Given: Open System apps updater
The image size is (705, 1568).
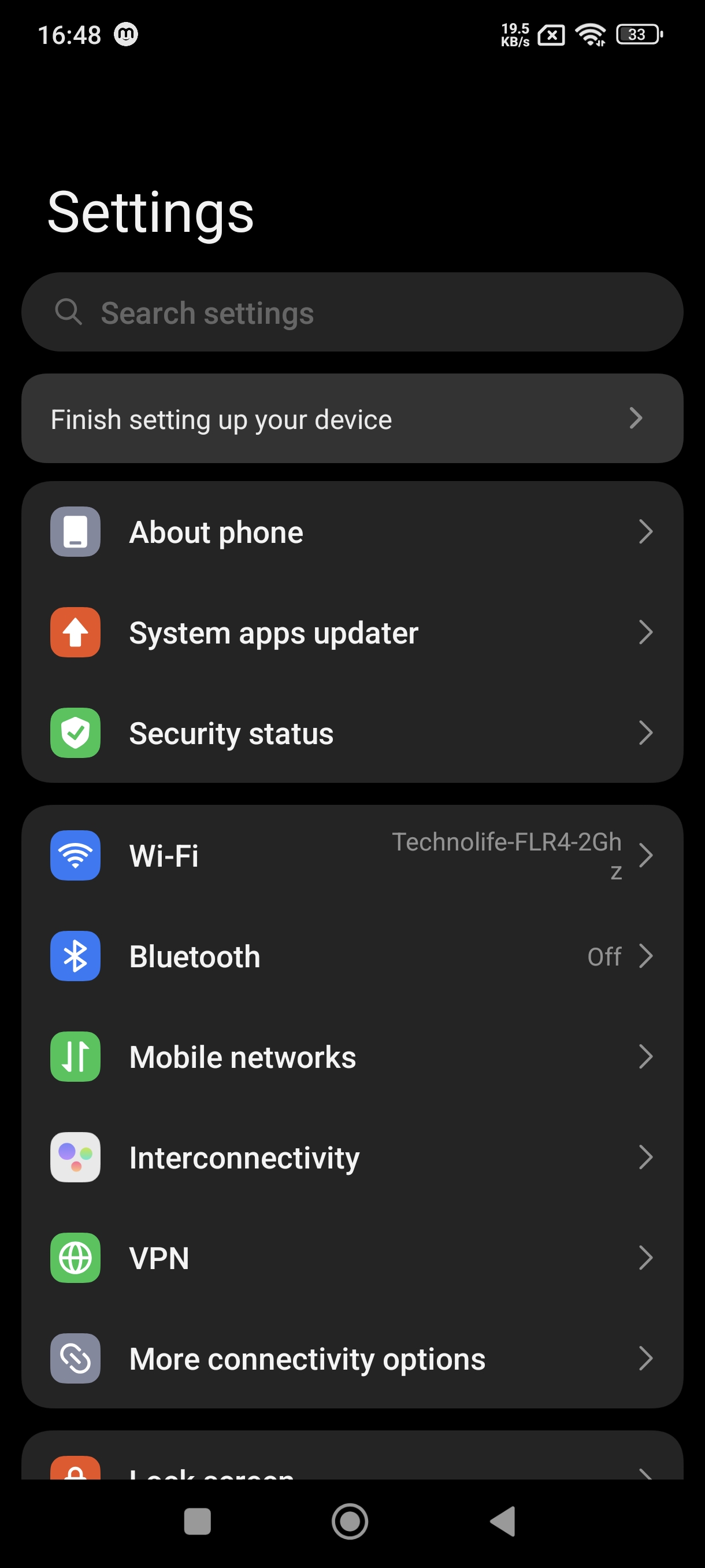Looking at the screenshot, I should 351,633.
